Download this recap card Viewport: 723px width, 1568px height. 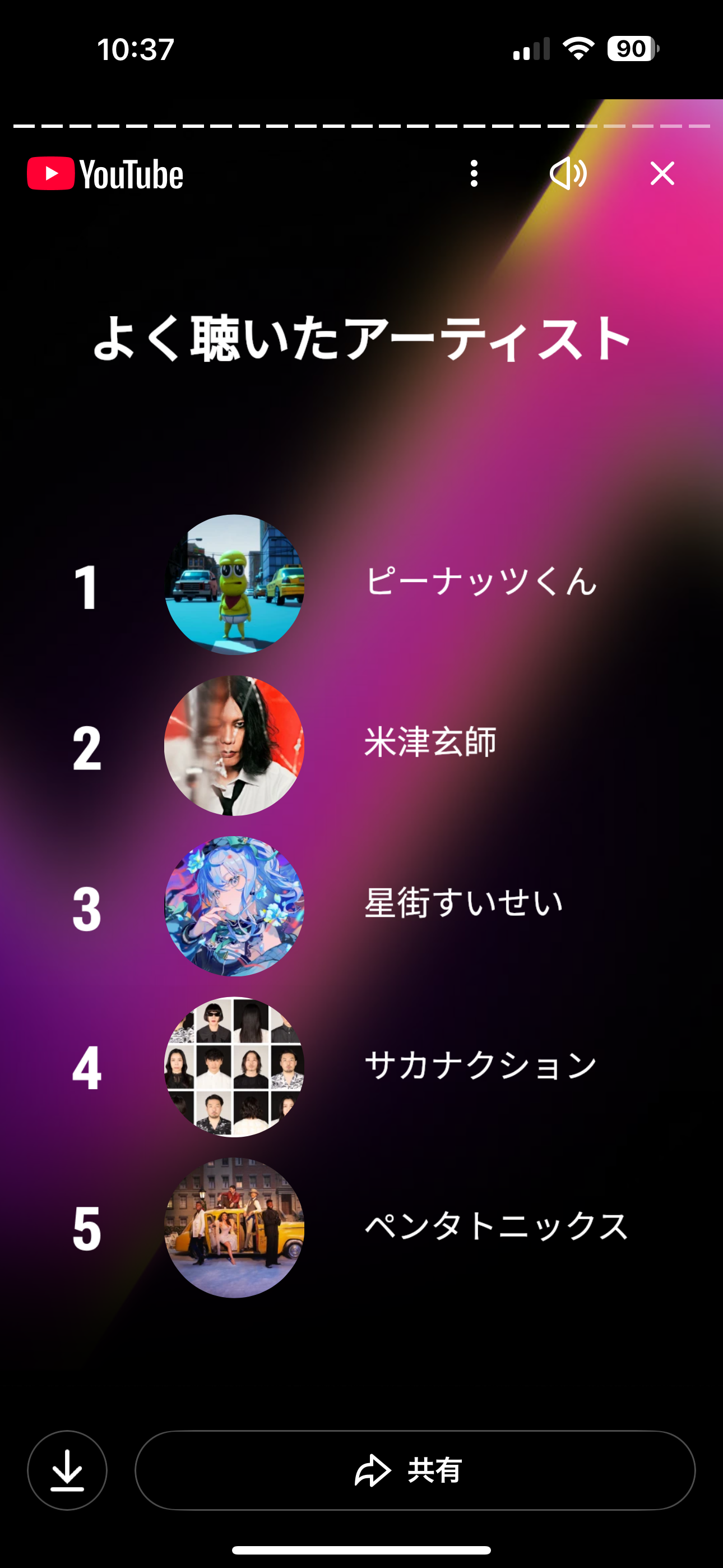point(68,1470)
